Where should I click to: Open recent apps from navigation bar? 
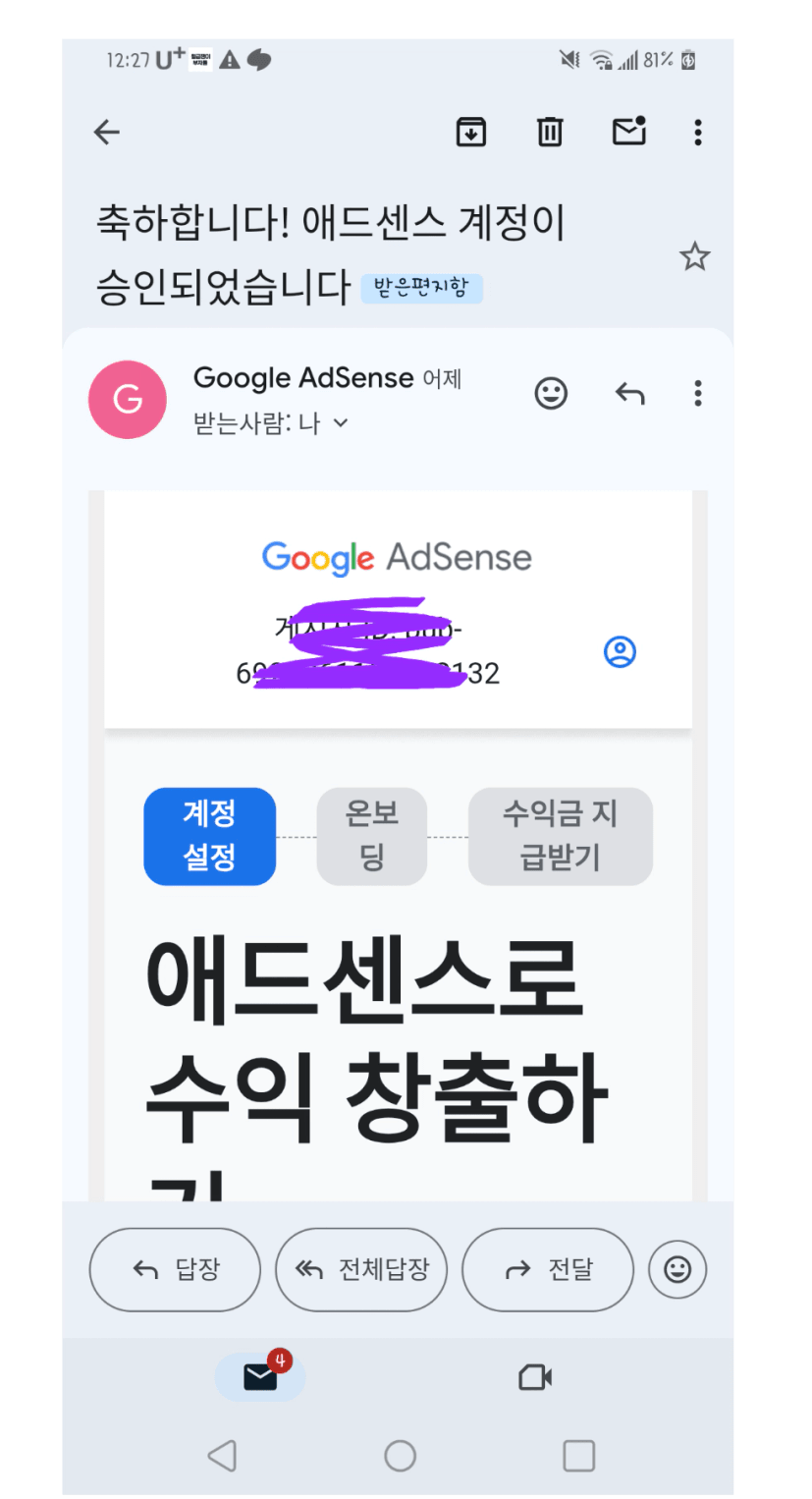coord(578,1455)
